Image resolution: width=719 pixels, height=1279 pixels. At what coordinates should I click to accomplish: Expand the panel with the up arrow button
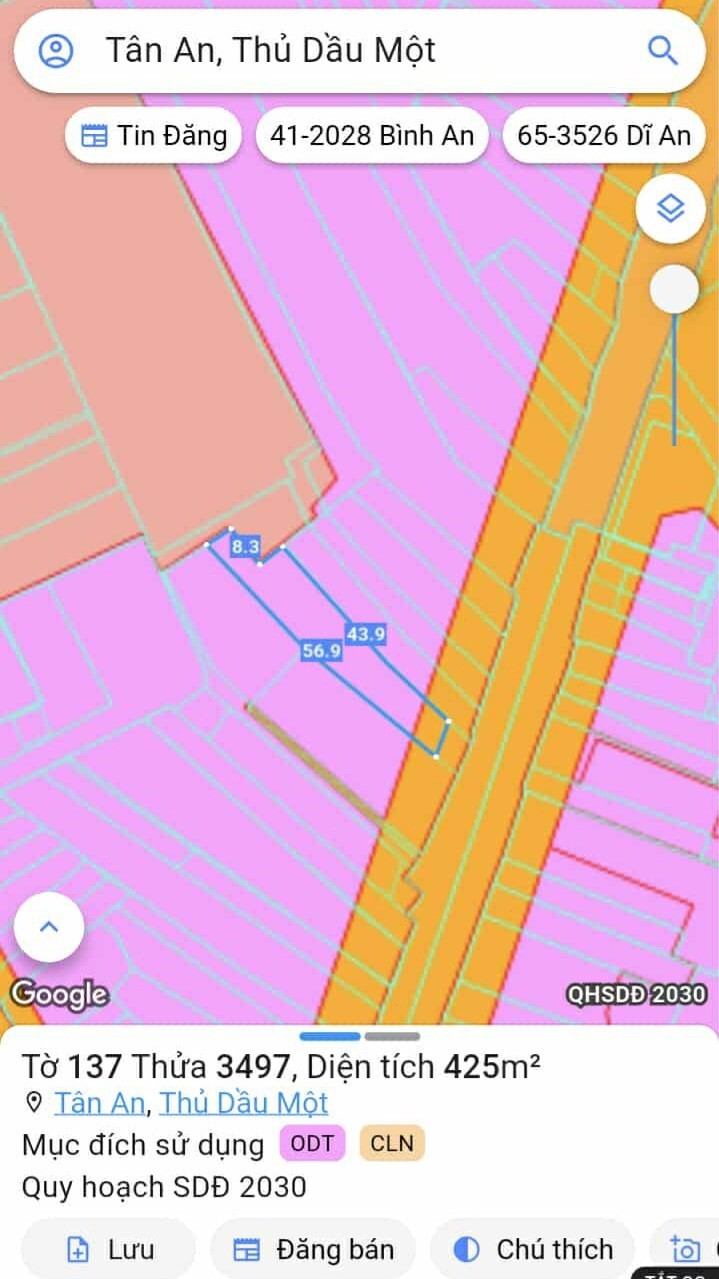pos(49,927)
